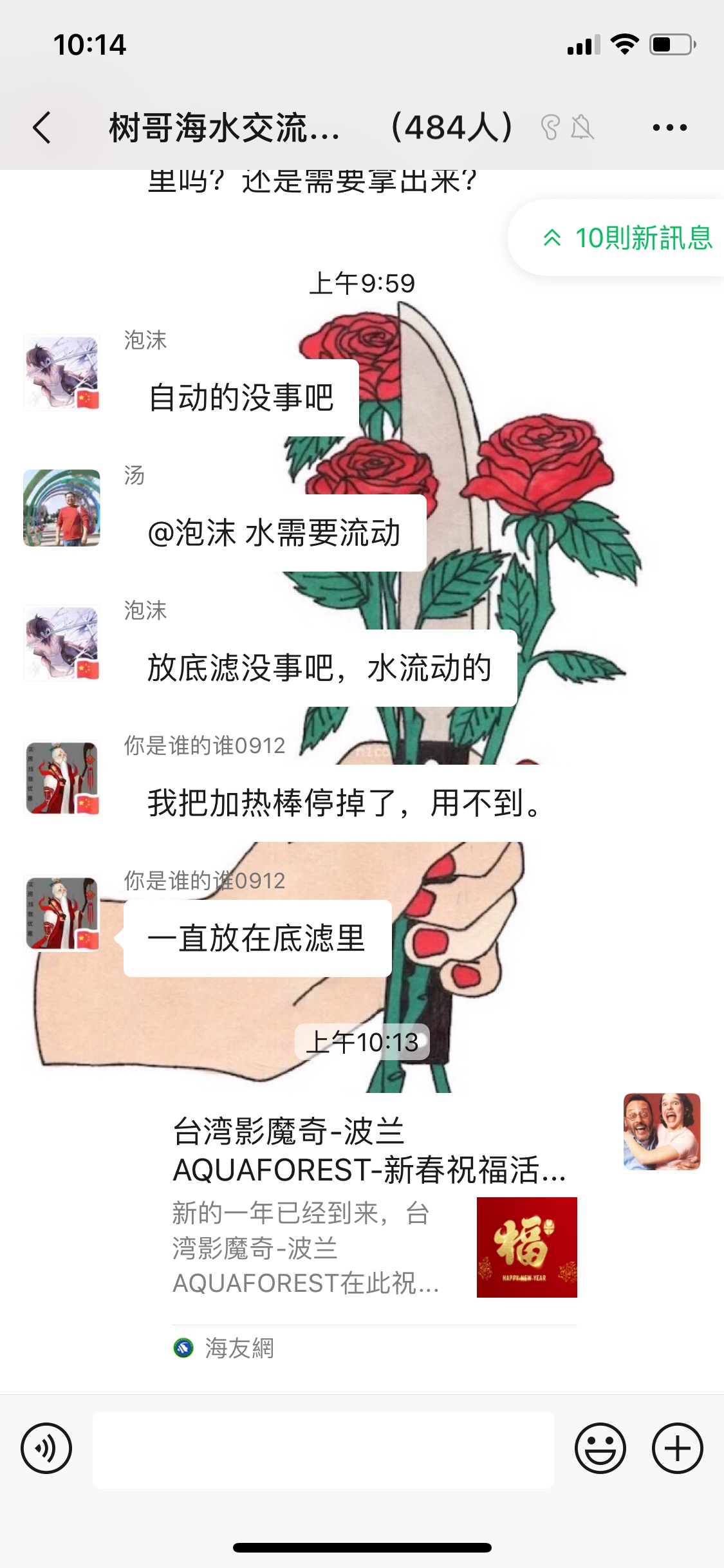This screenshot has height=1568, width=724.
Task: View profile of 汤
Action: point(62,508)
